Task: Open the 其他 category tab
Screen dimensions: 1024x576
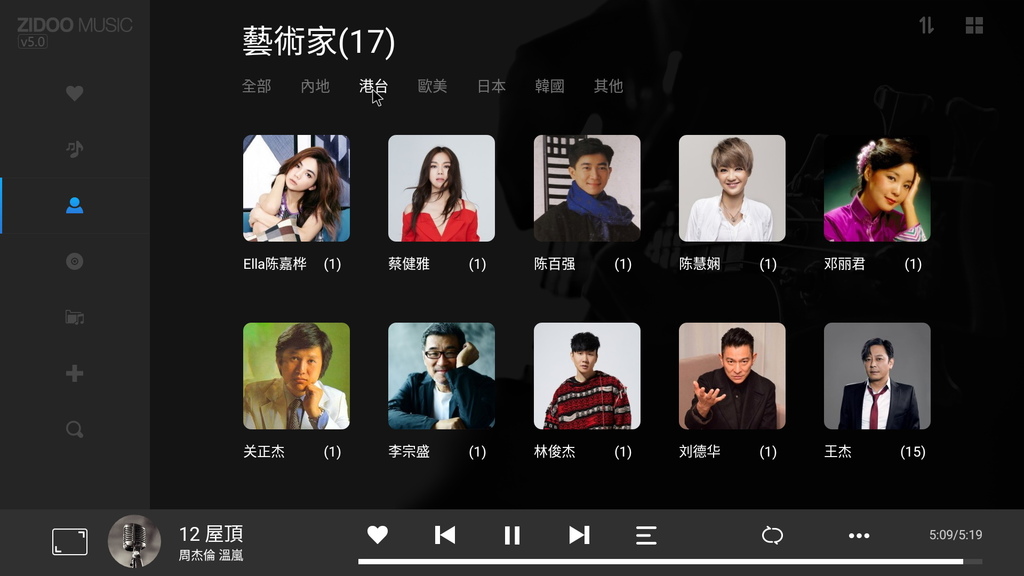Action: click(608, 86)
